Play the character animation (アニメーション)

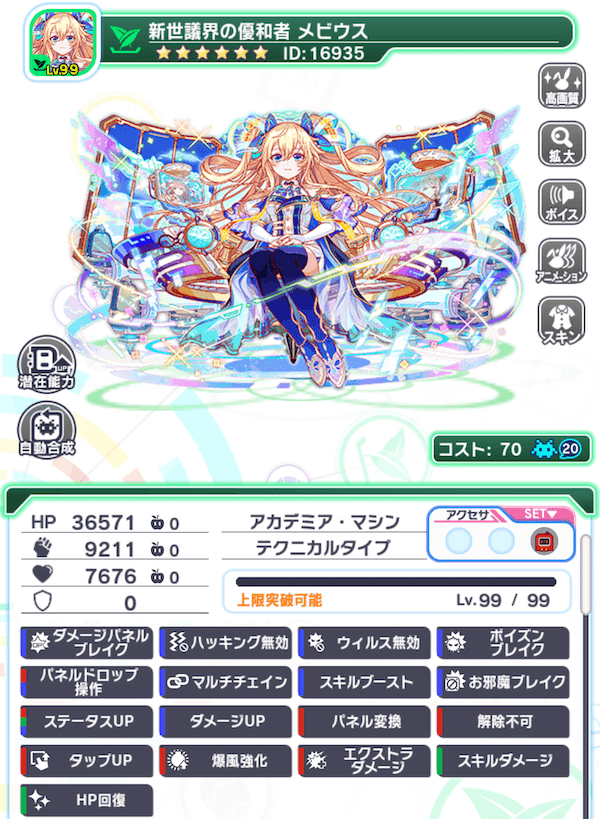pos(563,262)
